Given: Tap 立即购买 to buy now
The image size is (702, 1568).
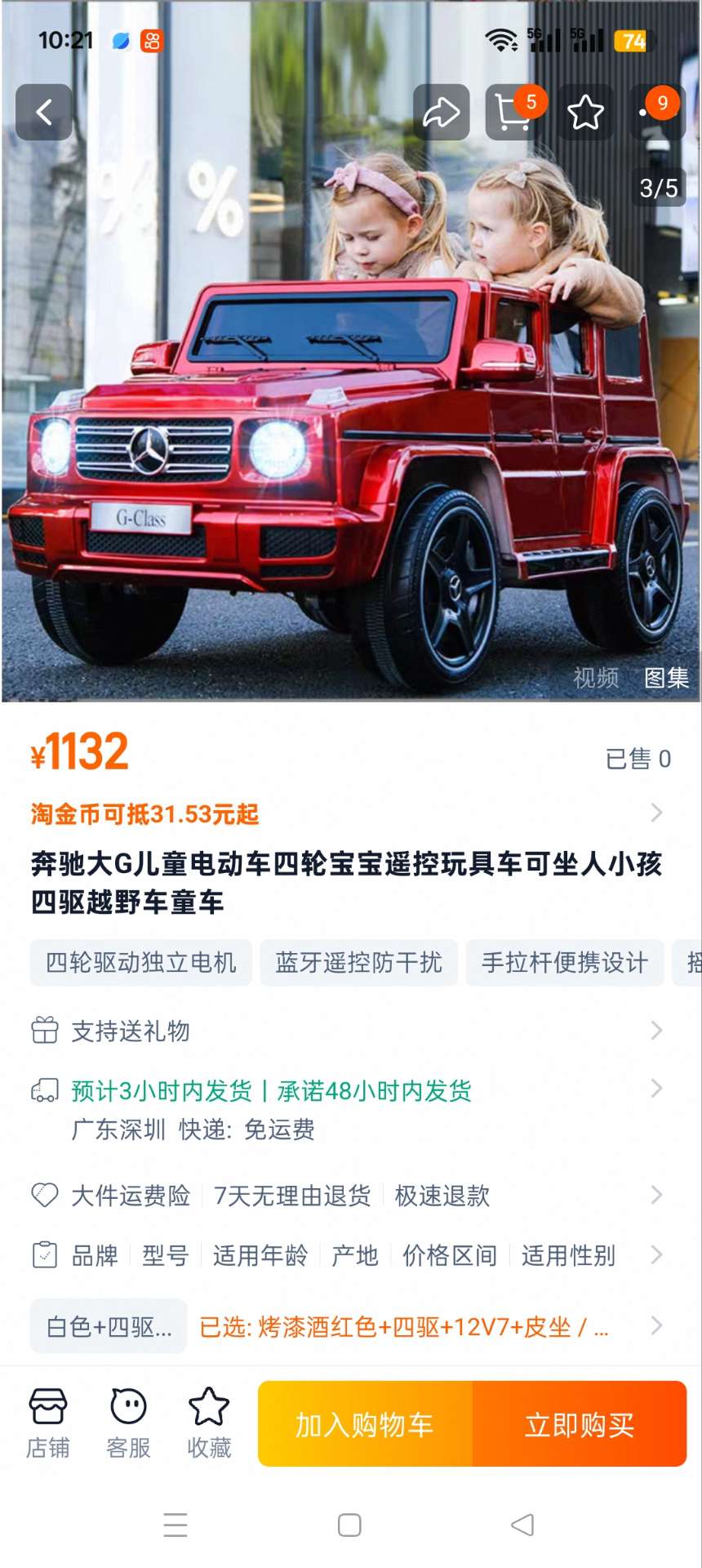Looking at the screenshot, I should [580, 1425].
